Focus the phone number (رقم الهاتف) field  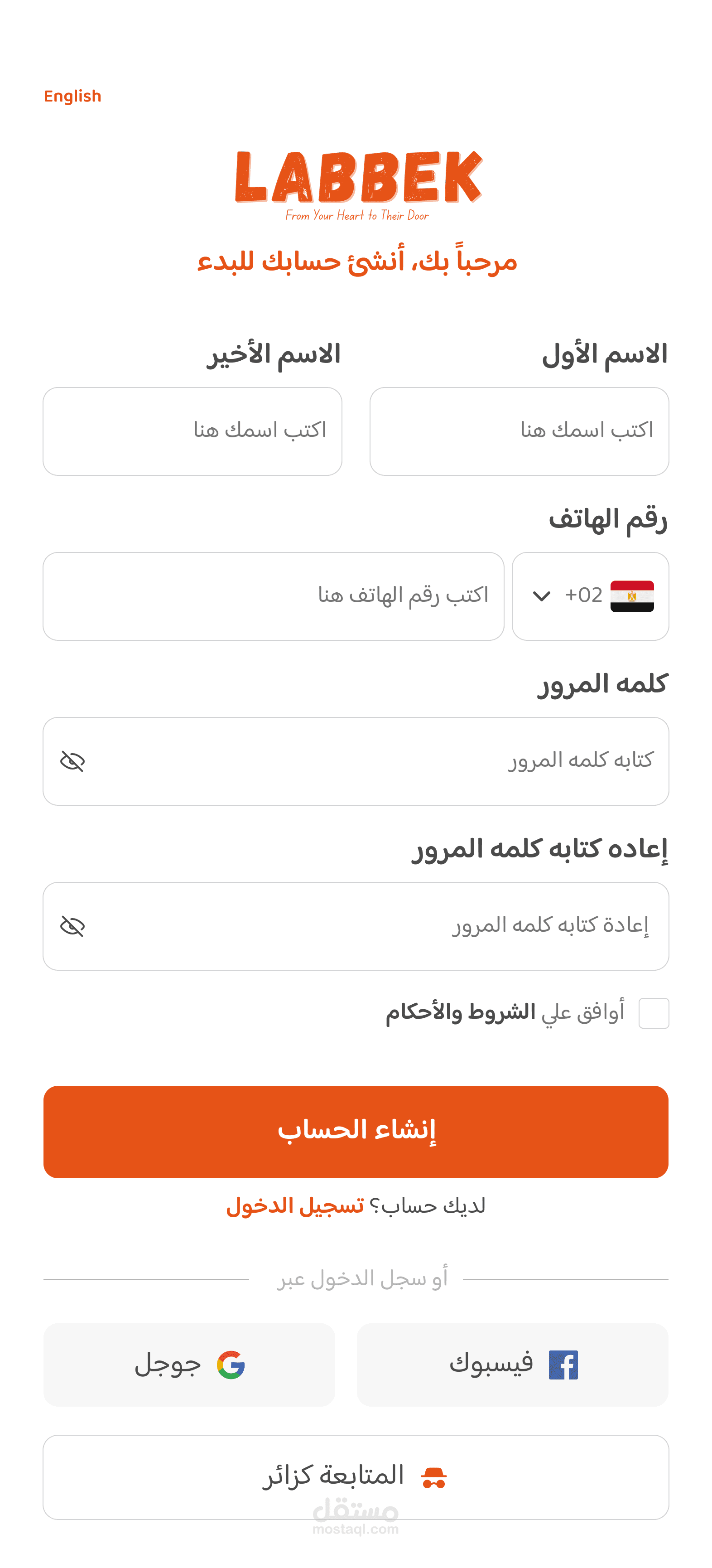273,596
